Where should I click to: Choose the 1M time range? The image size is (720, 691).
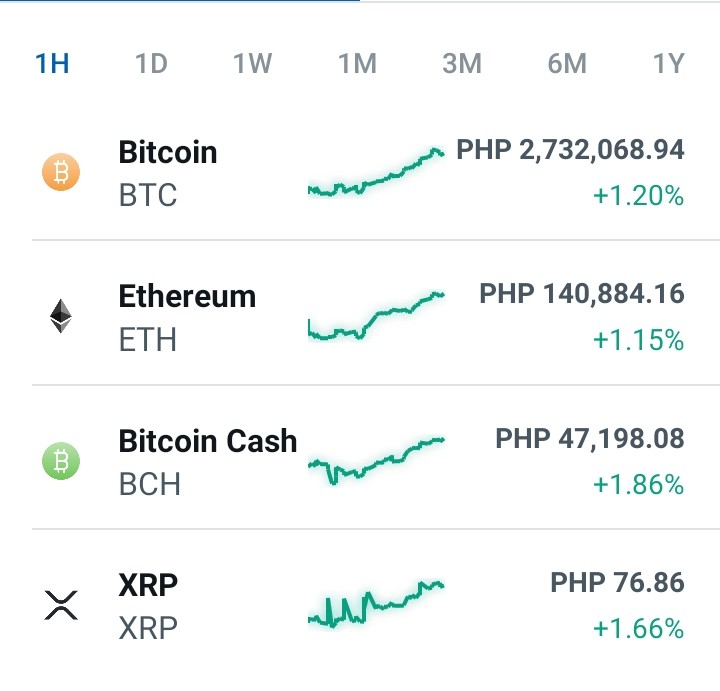pyautogui.click(x=357, y=63)
